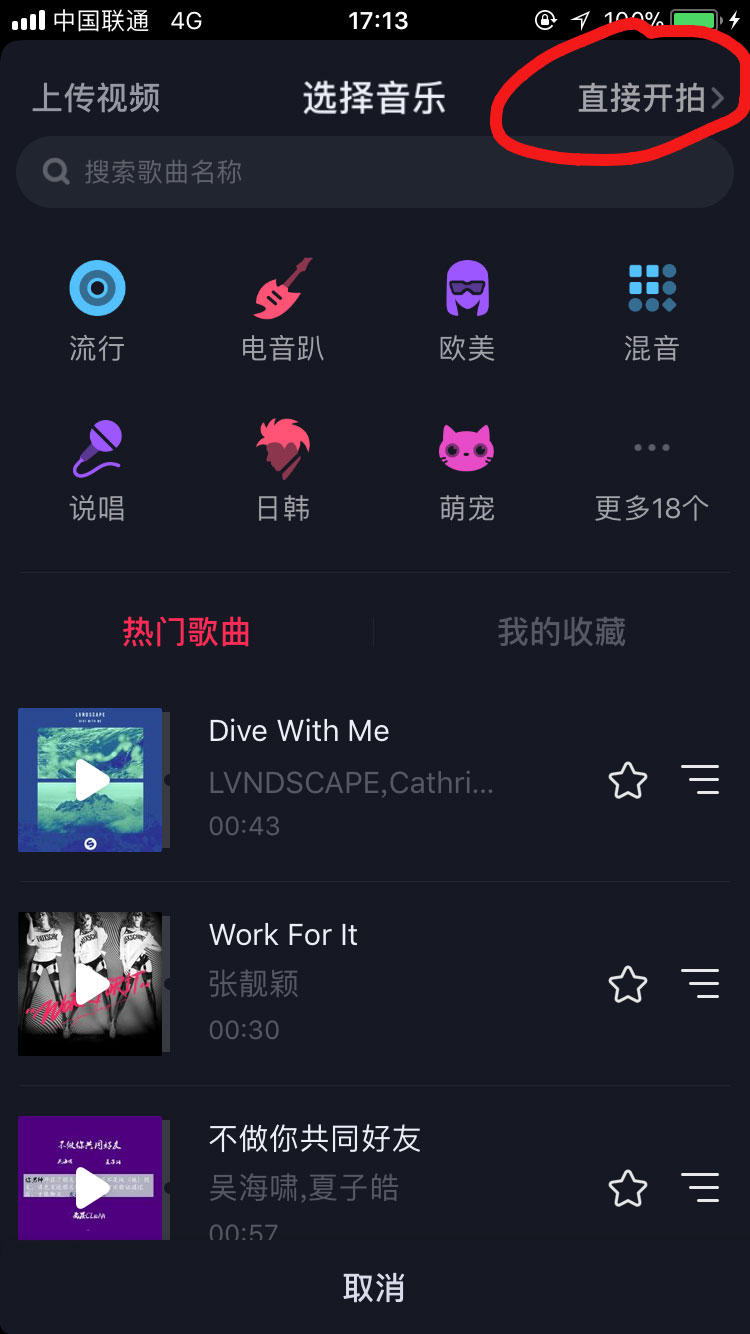Viewport: 750px width, 1334px height.
Task: Select the 欧美 music category
Action: point(467,310)
